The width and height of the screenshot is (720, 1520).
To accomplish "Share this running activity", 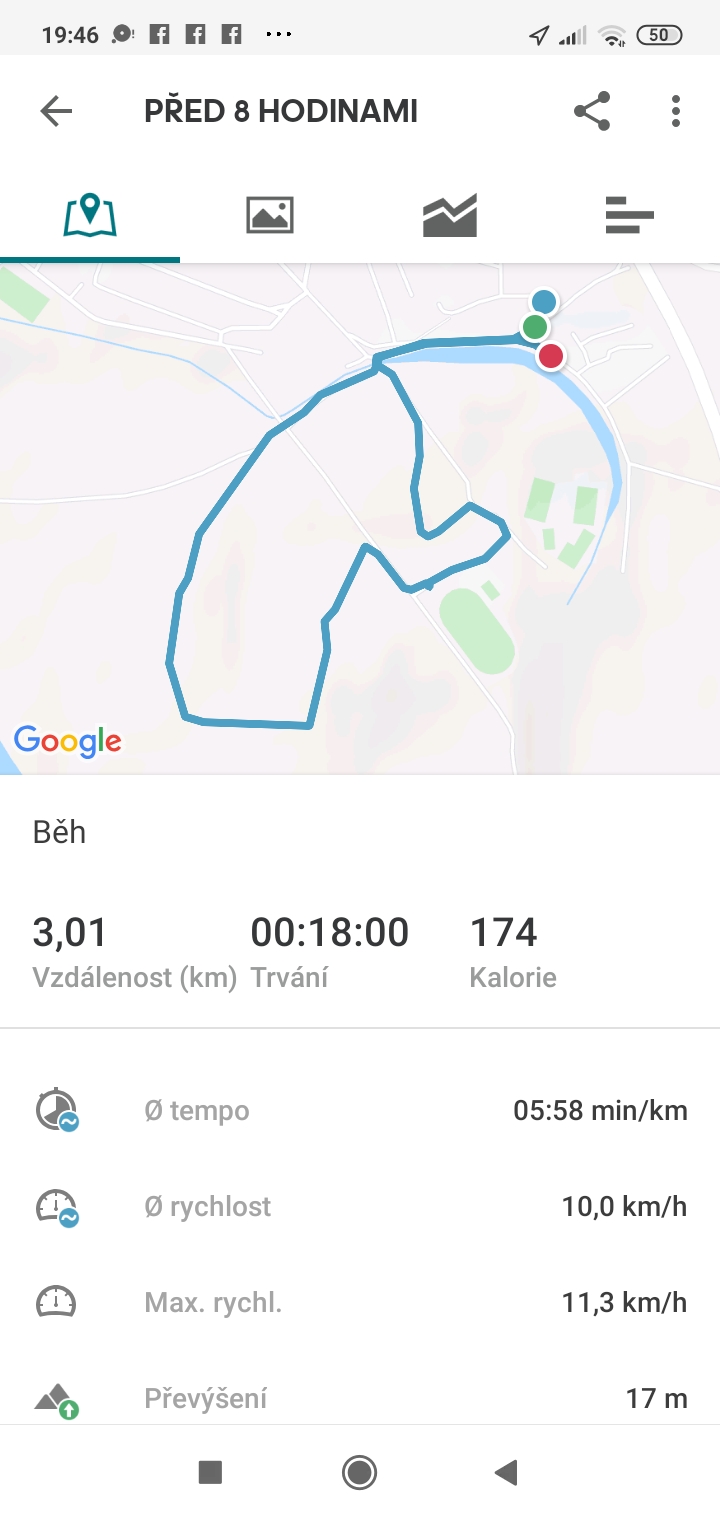I will (592, 111).
